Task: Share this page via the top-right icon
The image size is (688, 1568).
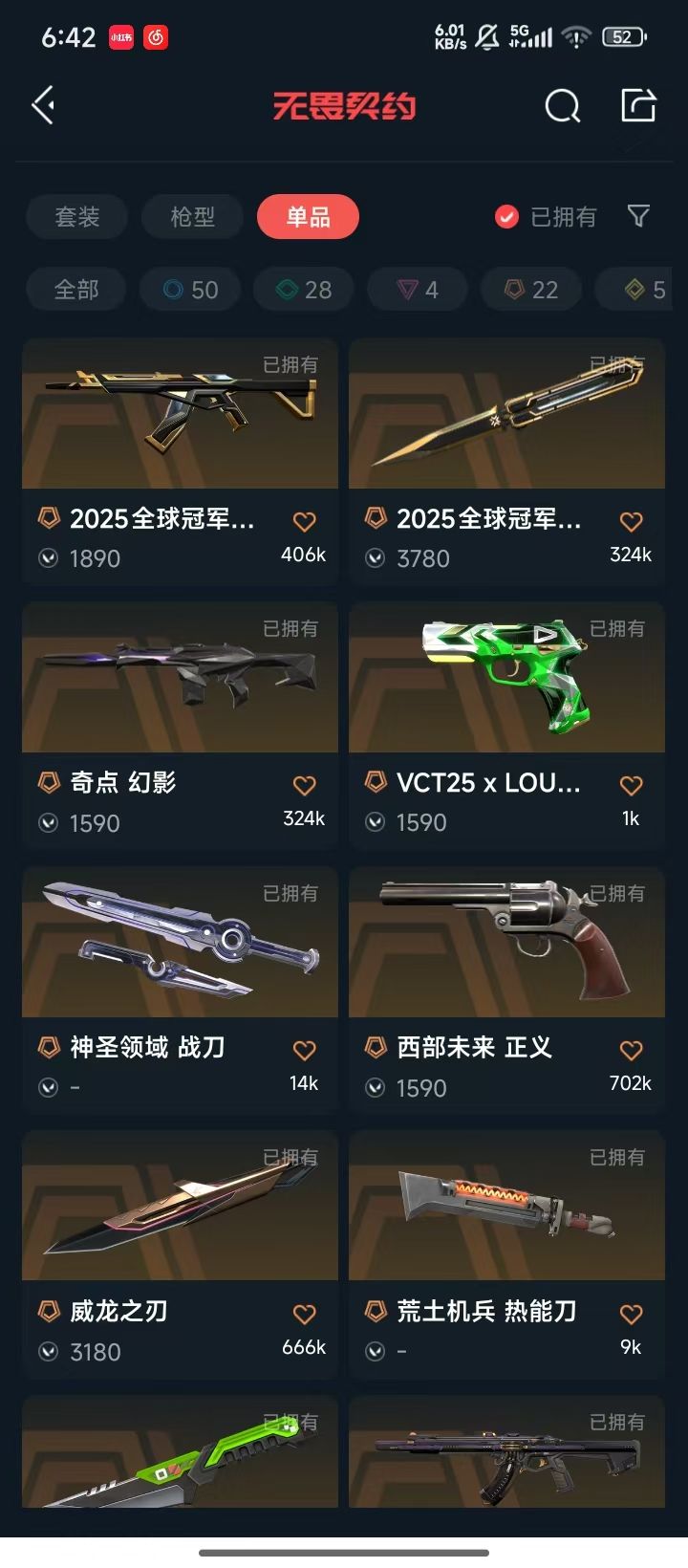Action: [x=637, y=105]
